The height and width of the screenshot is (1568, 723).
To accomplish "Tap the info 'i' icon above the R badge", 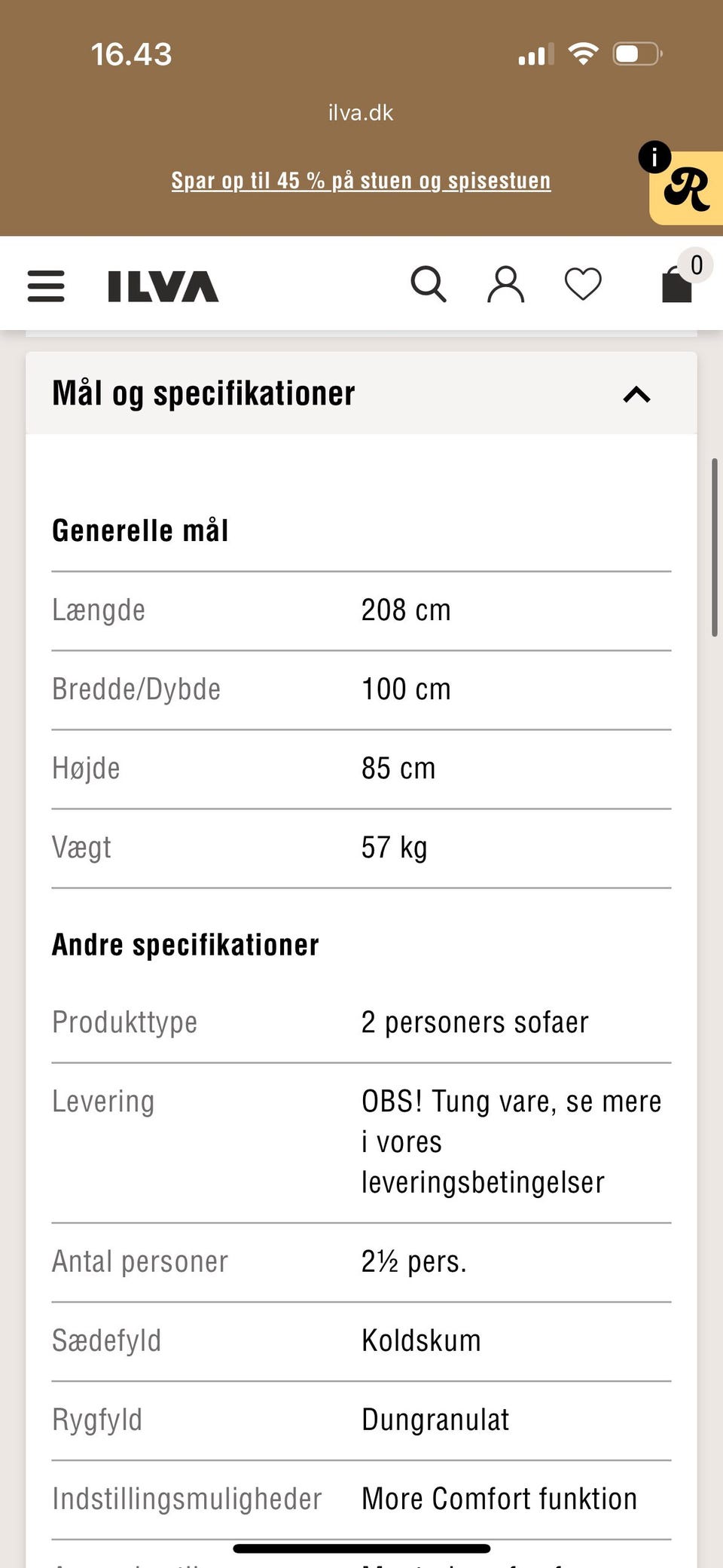I will [x=654, y=156].
